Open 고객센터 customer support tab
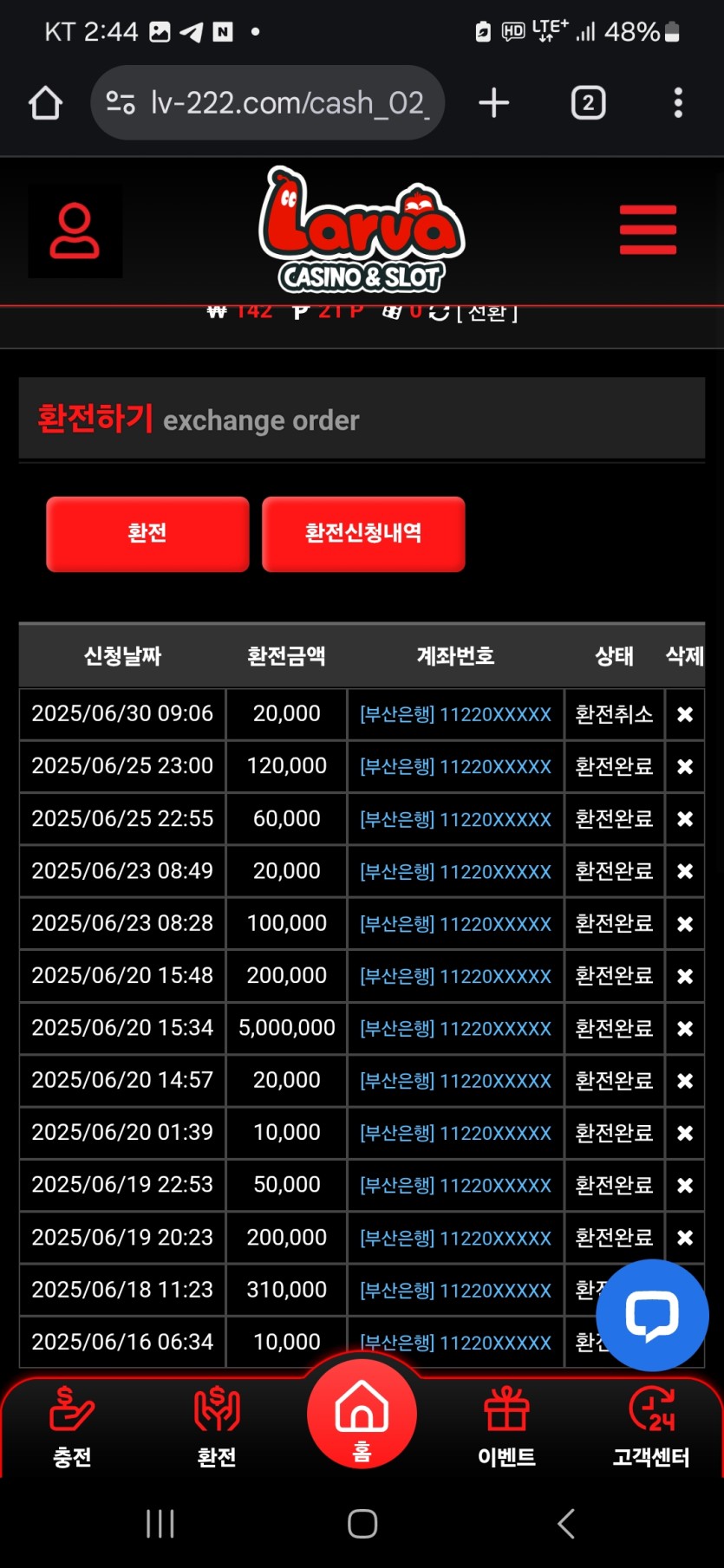Screen dimensions: 724x1568 click(x=651, y=1428)
